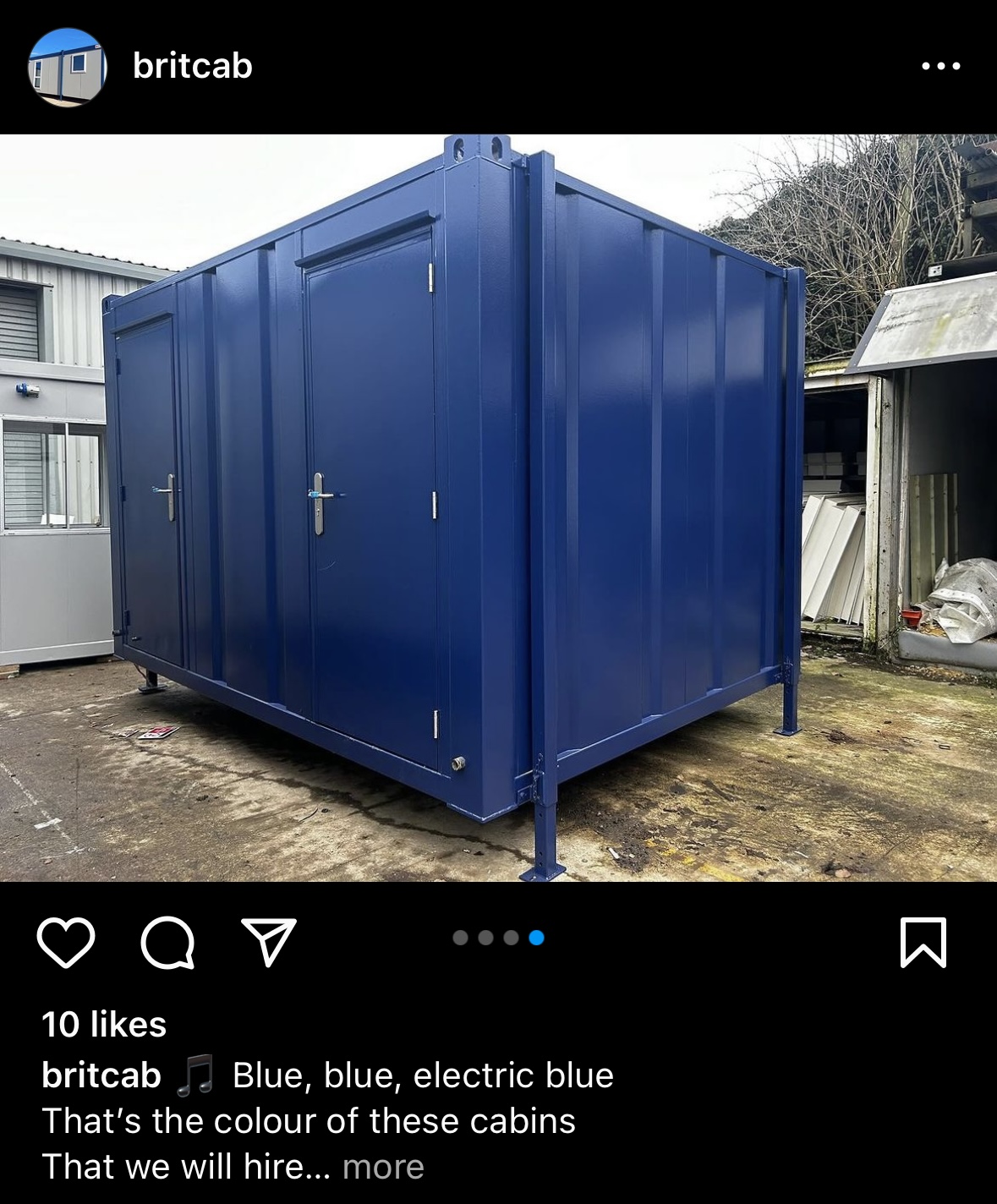Open the britcab username in the caption

(x=101, y=1075)
